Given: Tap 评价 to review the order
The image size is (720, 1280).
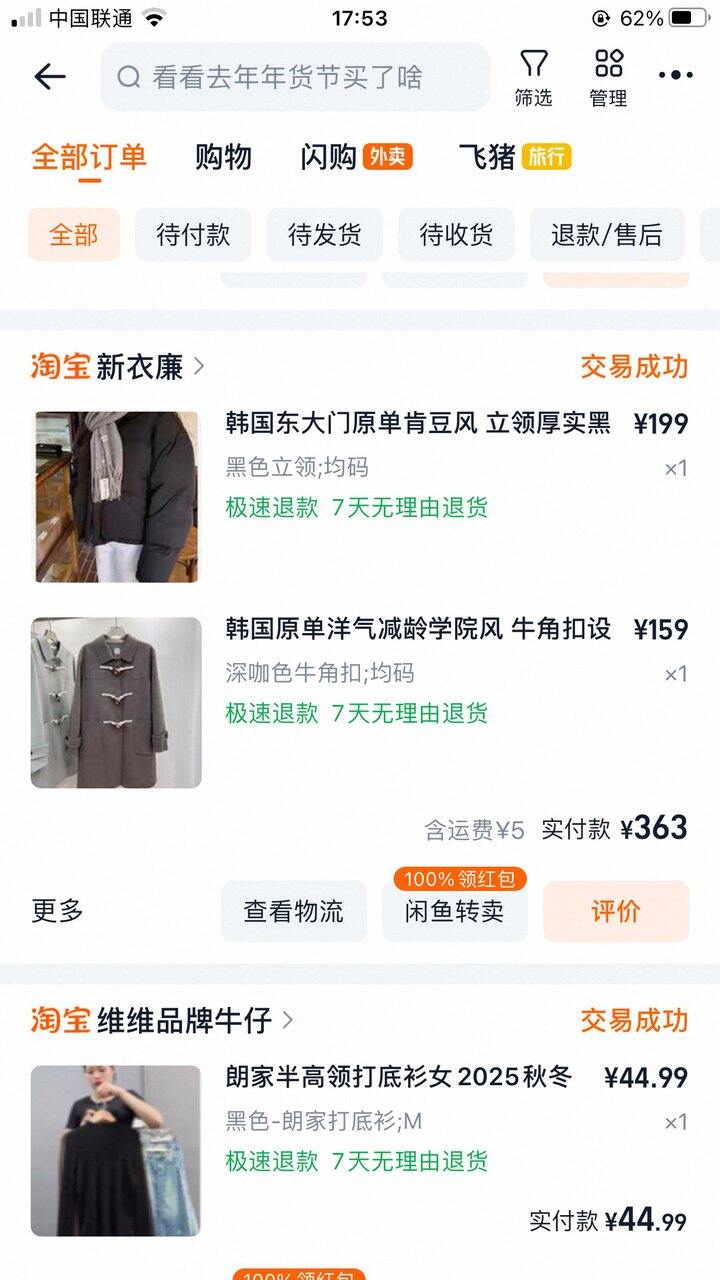Looking at the screenshot, I should (615, 911).
